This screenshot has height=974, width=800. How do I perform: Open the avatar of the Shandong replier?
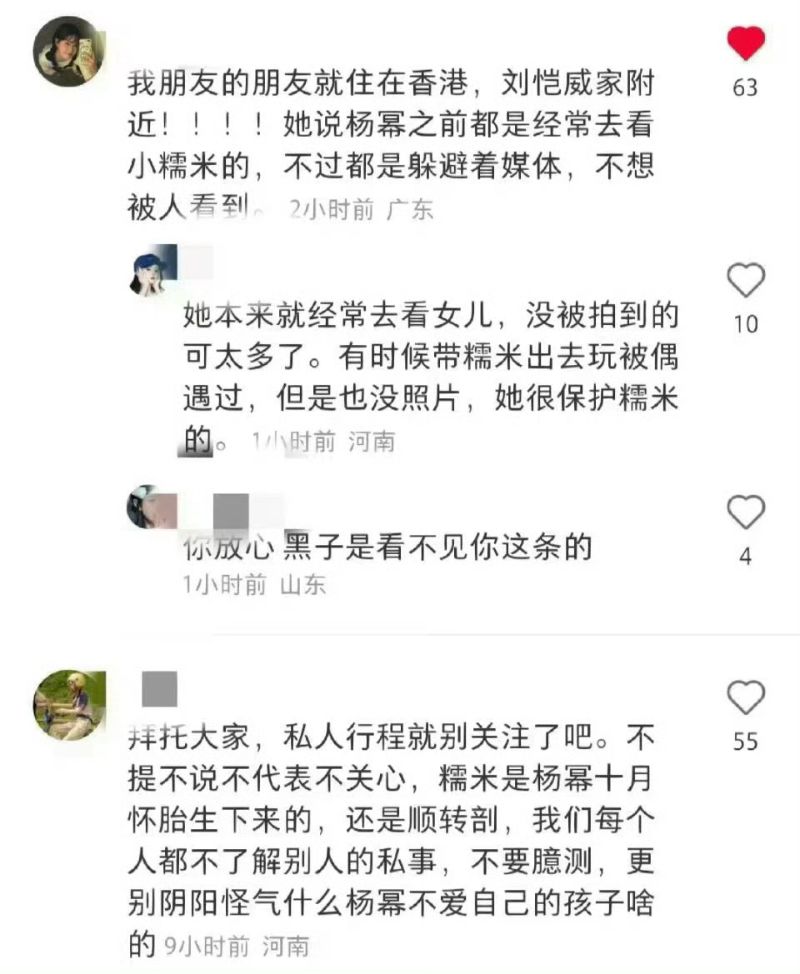[x=150, y=507]
